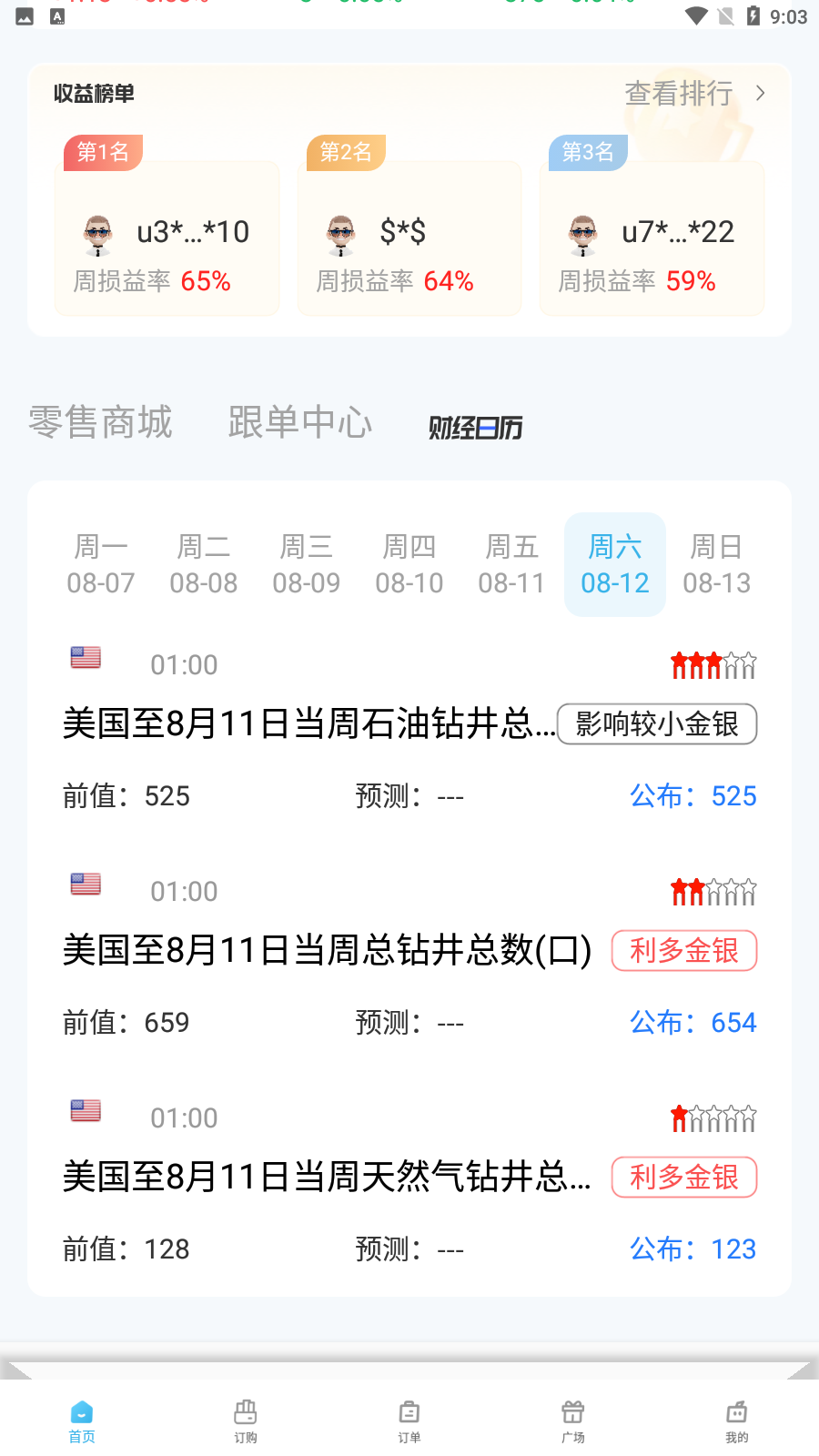819x1456 pixels.
Task: Click the three-star importance rating
Action: 713,664
